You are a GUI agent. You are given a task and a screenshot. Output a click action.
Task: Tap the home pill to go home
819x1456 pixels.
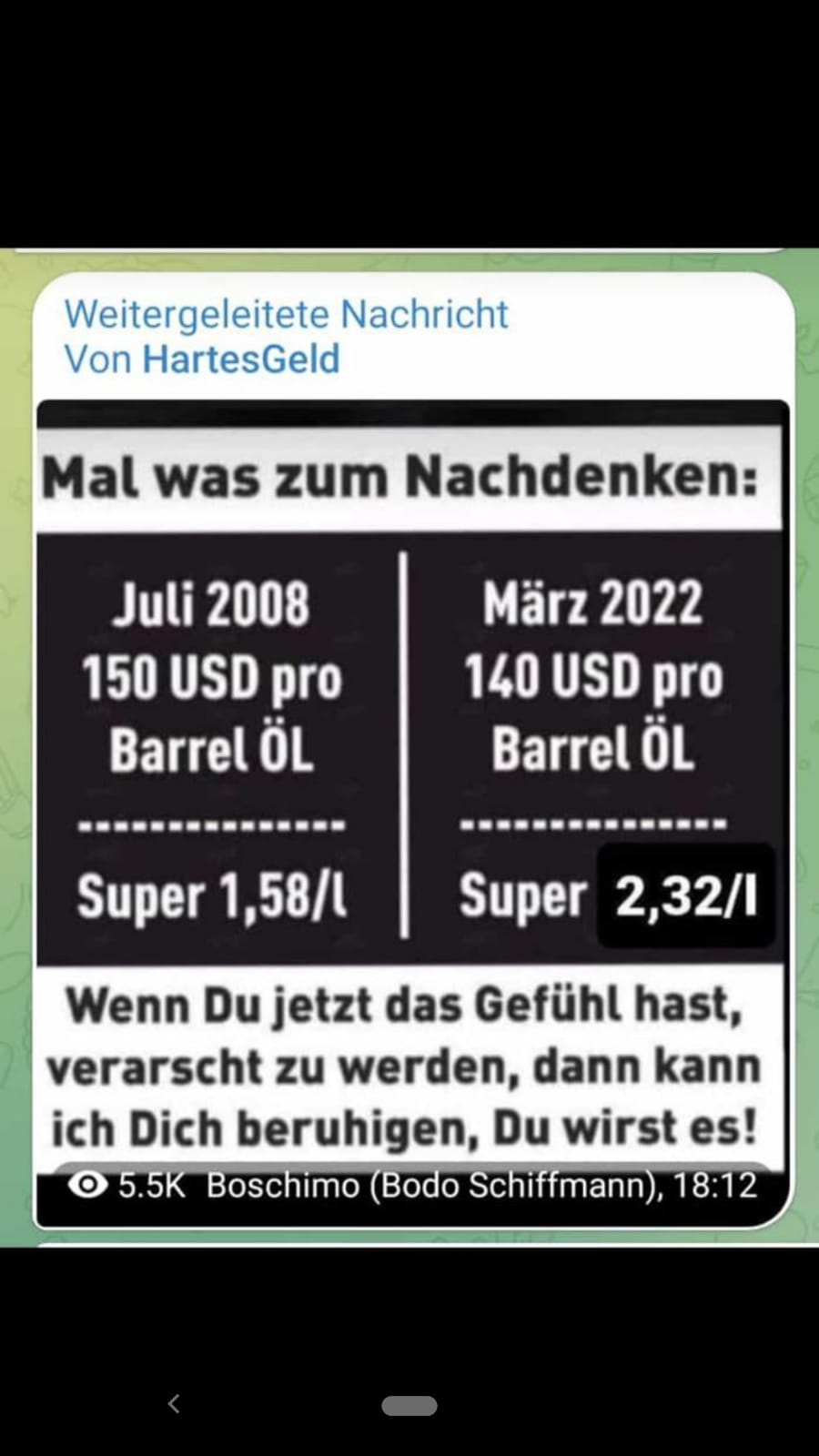[x=409, y=1405]
